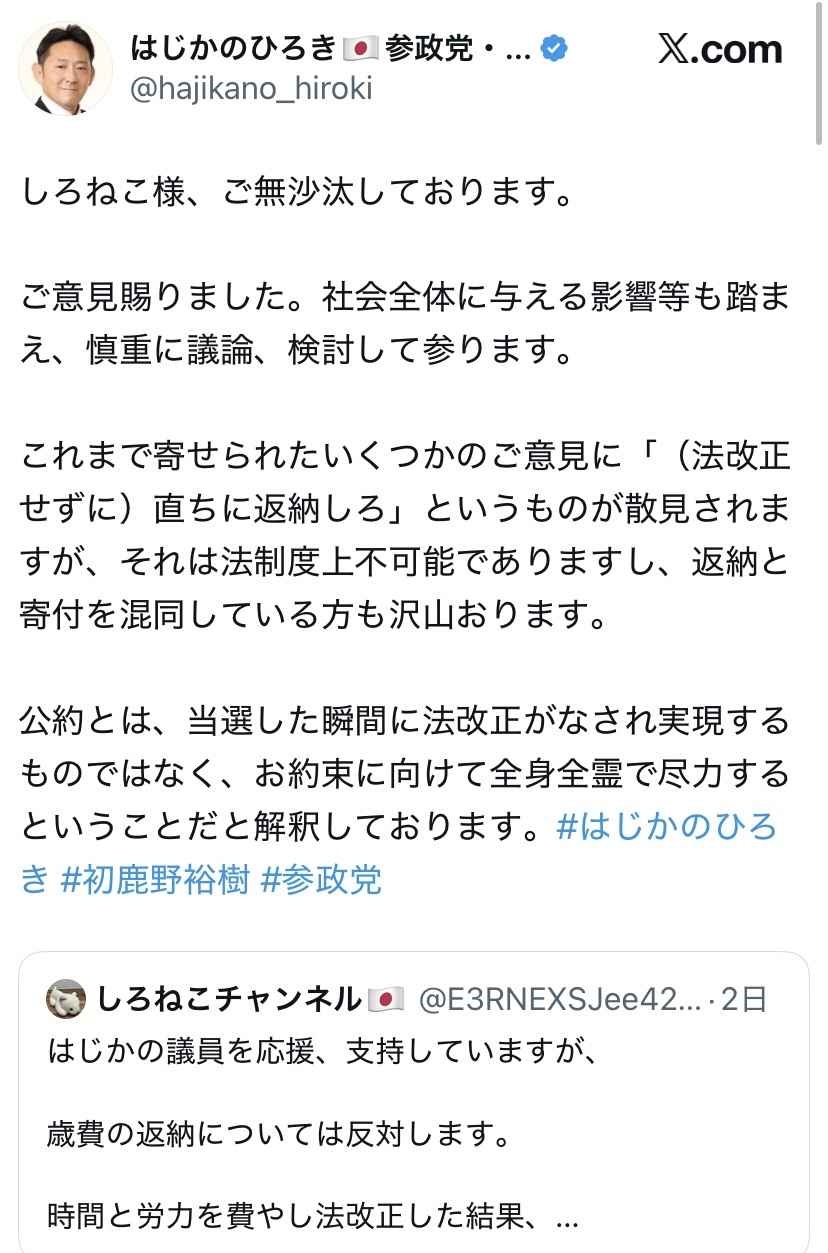This screenshot has width=828, height=1253.
Task: Open the @hajikano_hiroki handle link
Action: [251, 89]
